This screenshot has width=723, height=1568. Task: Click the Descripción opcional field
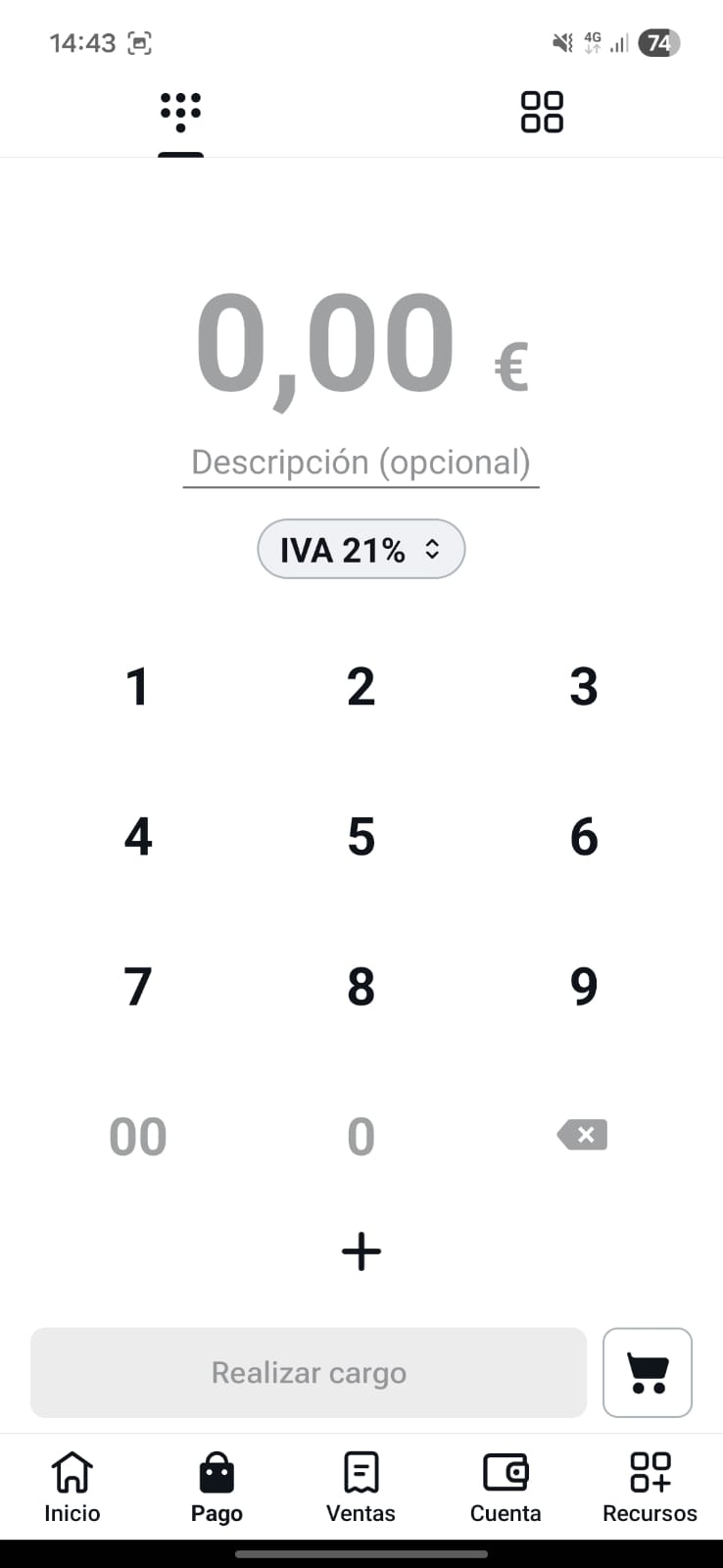point(361,462)
